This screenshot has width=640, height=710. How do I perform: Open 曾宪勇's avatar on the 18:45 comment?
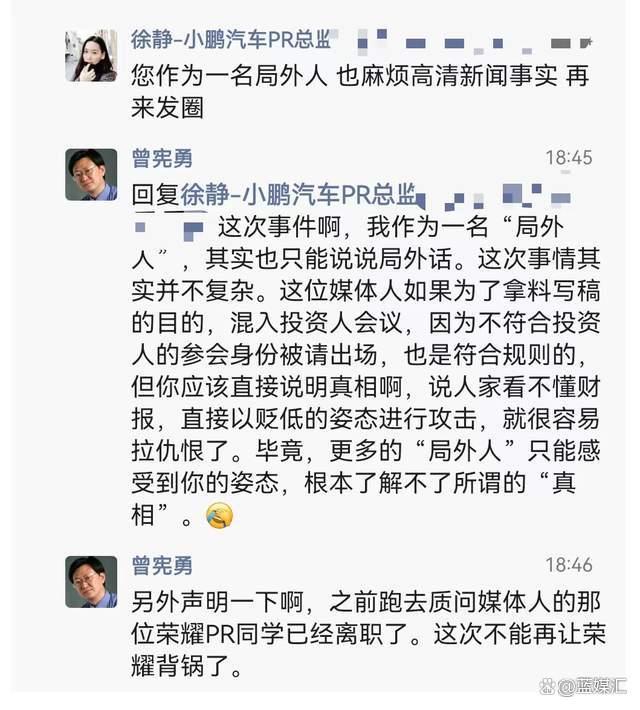91,174
